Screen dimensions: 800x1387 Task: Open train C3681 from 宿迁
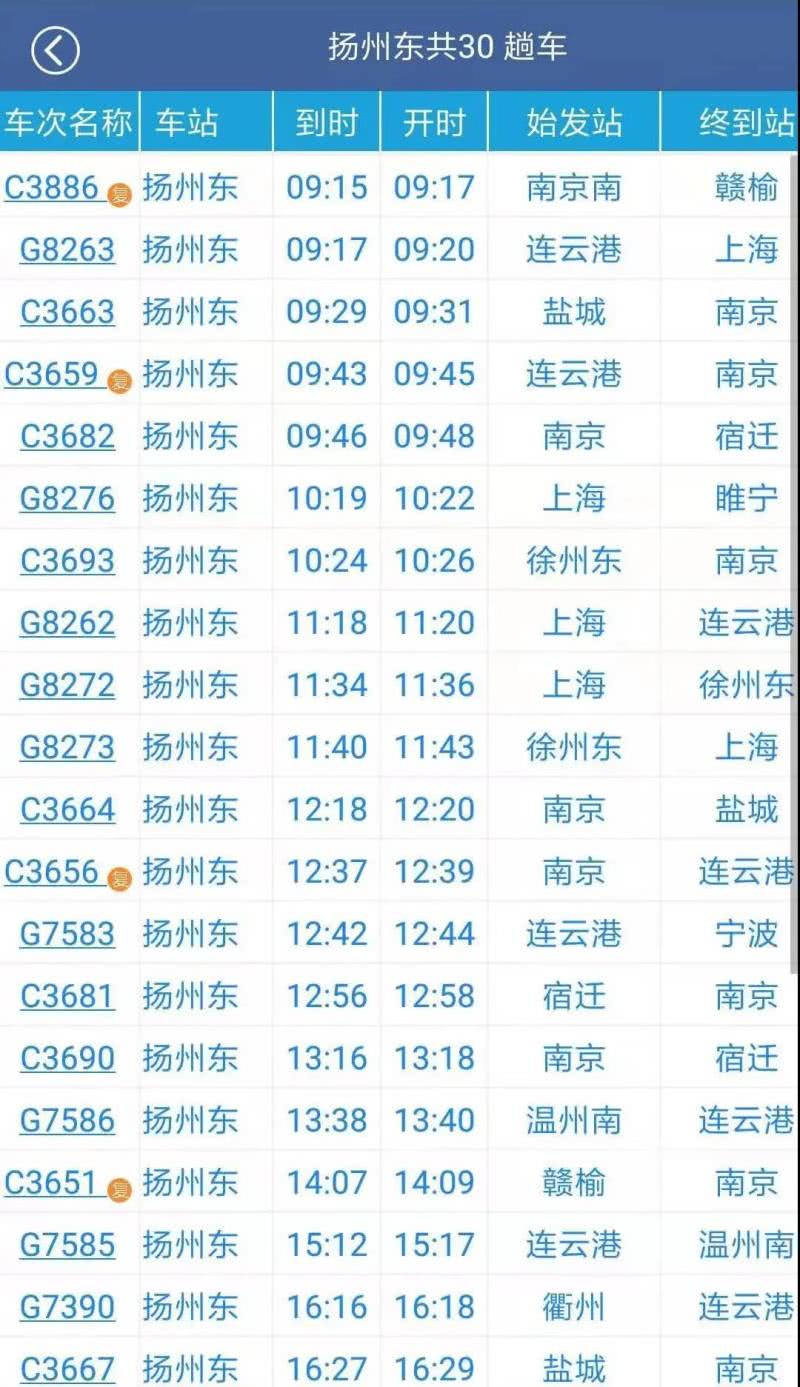[65, 996]
